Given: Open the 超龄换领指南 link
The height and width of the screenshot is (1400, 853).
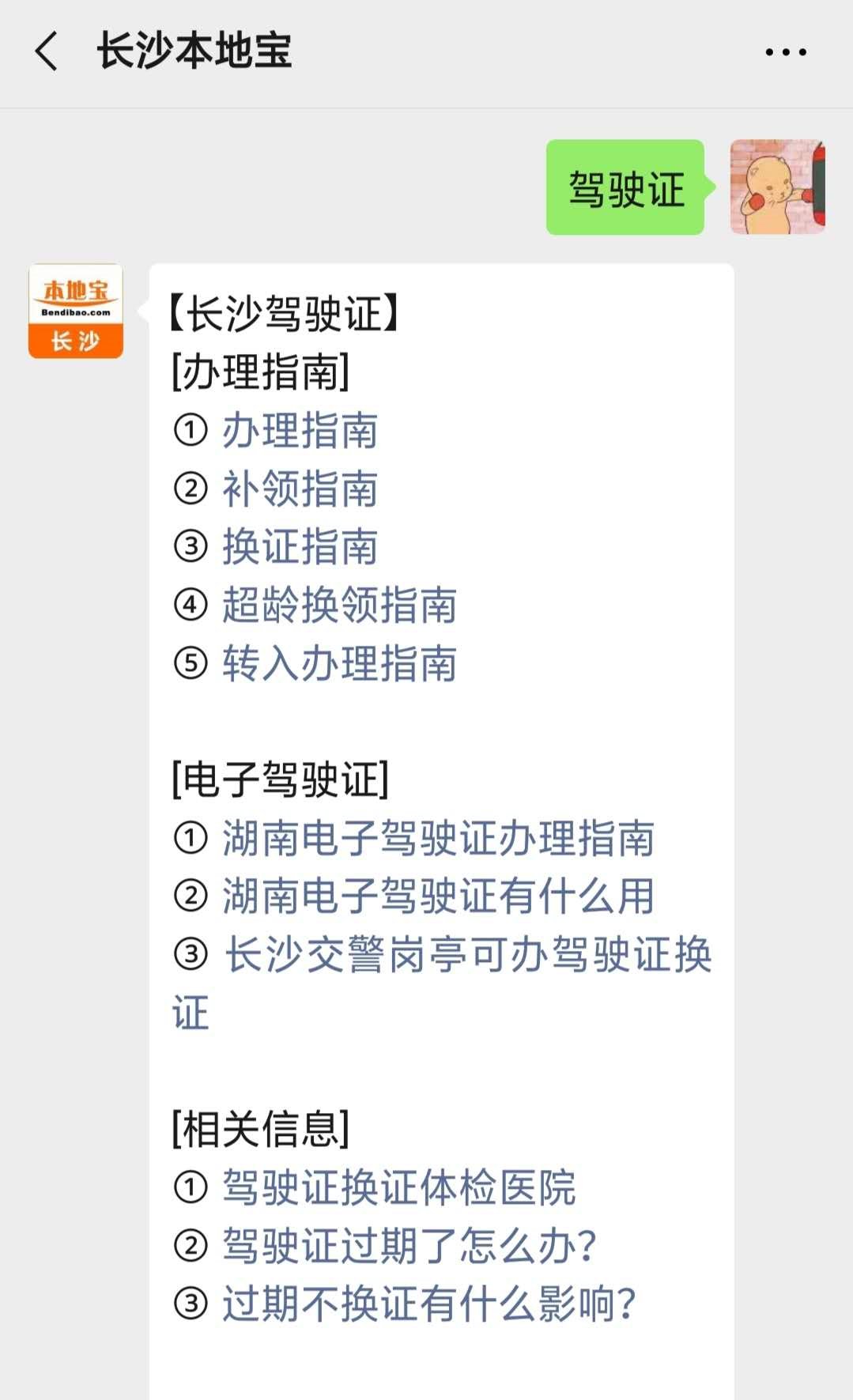Looking at the screenshot, I should coord(339,606).
